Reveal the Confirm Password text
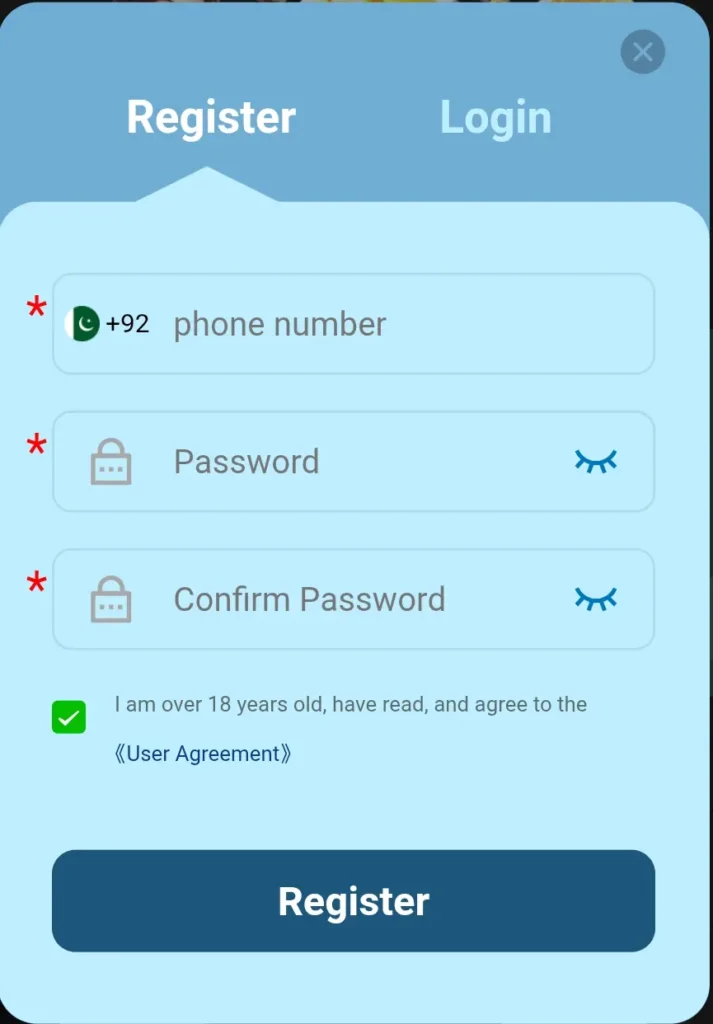The image size is (713, 1024). [596, 599]
